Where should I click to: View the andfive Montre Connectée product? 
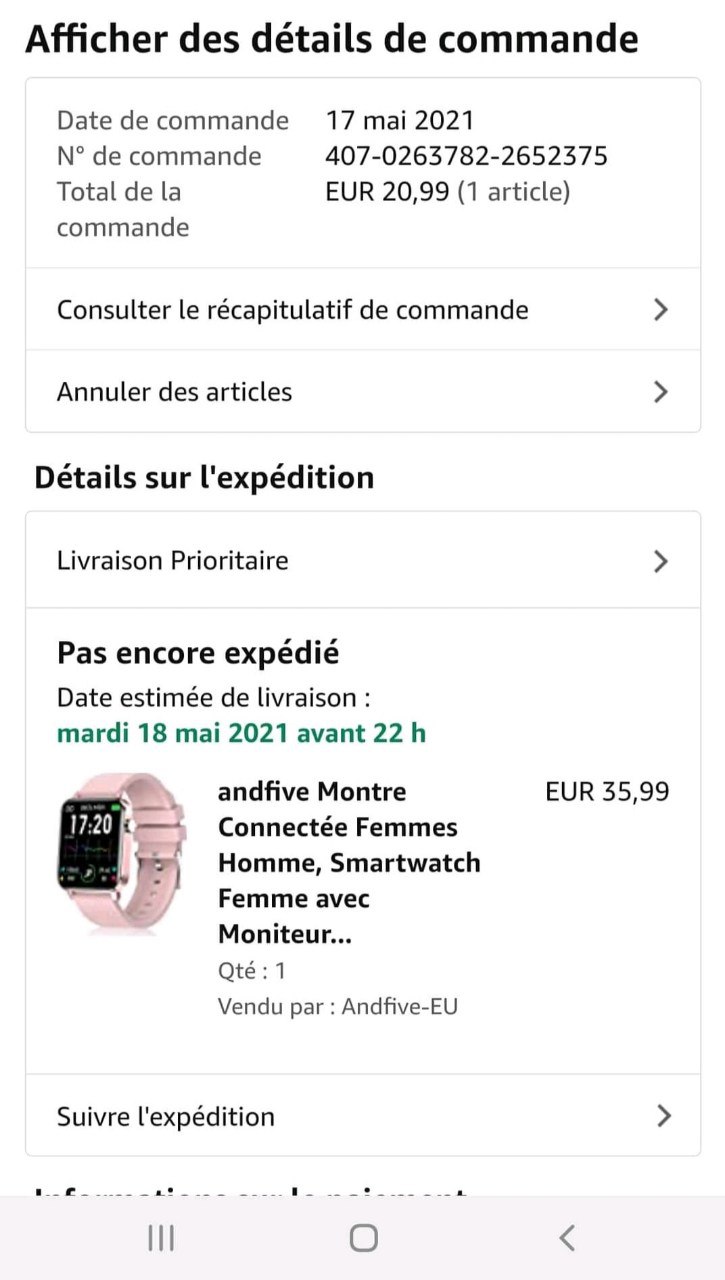pos(349,862)
